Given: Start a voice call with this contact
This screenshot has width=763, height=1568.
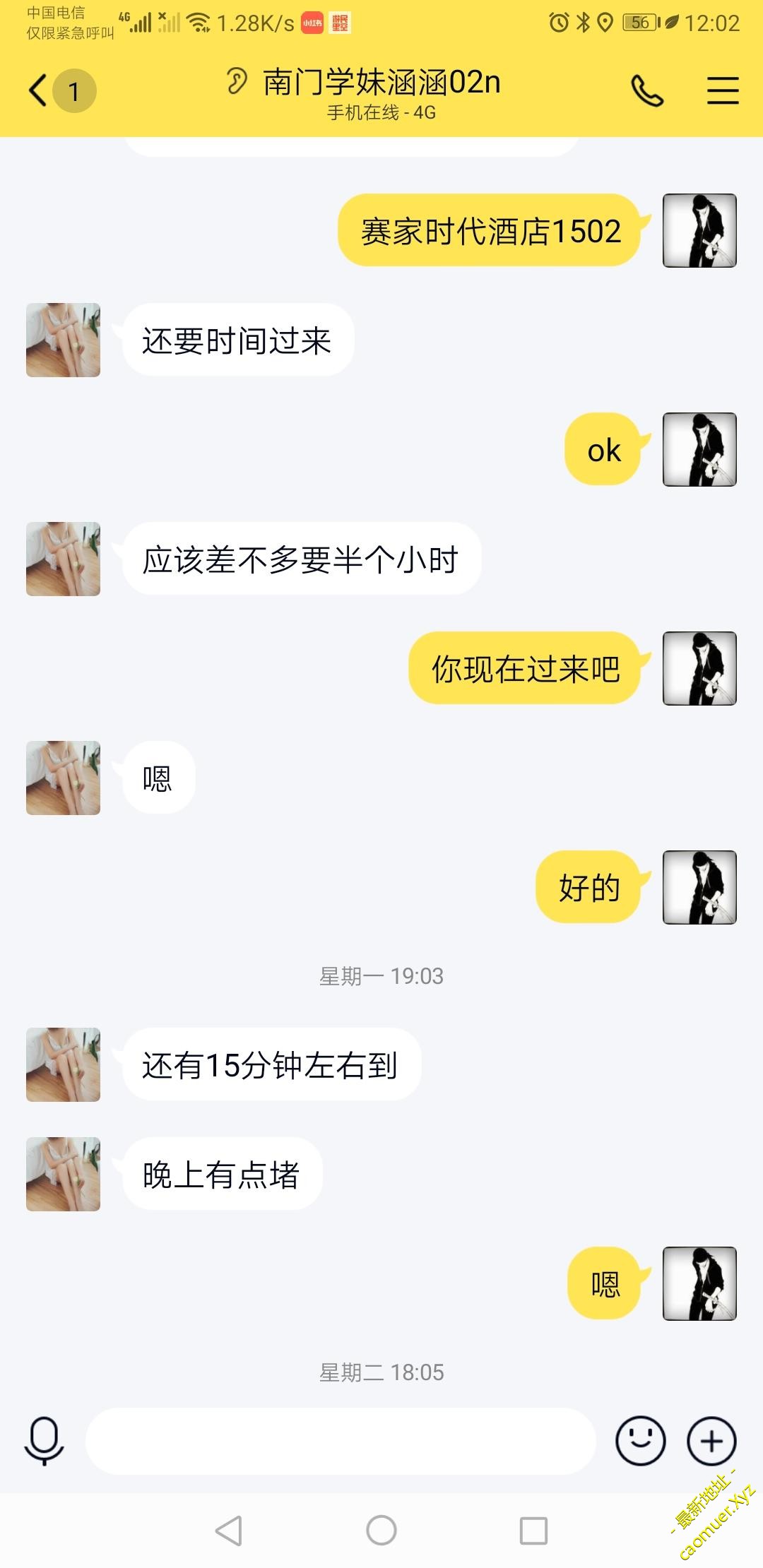Looking at the screenshot, I should click(x=647, y=91).
